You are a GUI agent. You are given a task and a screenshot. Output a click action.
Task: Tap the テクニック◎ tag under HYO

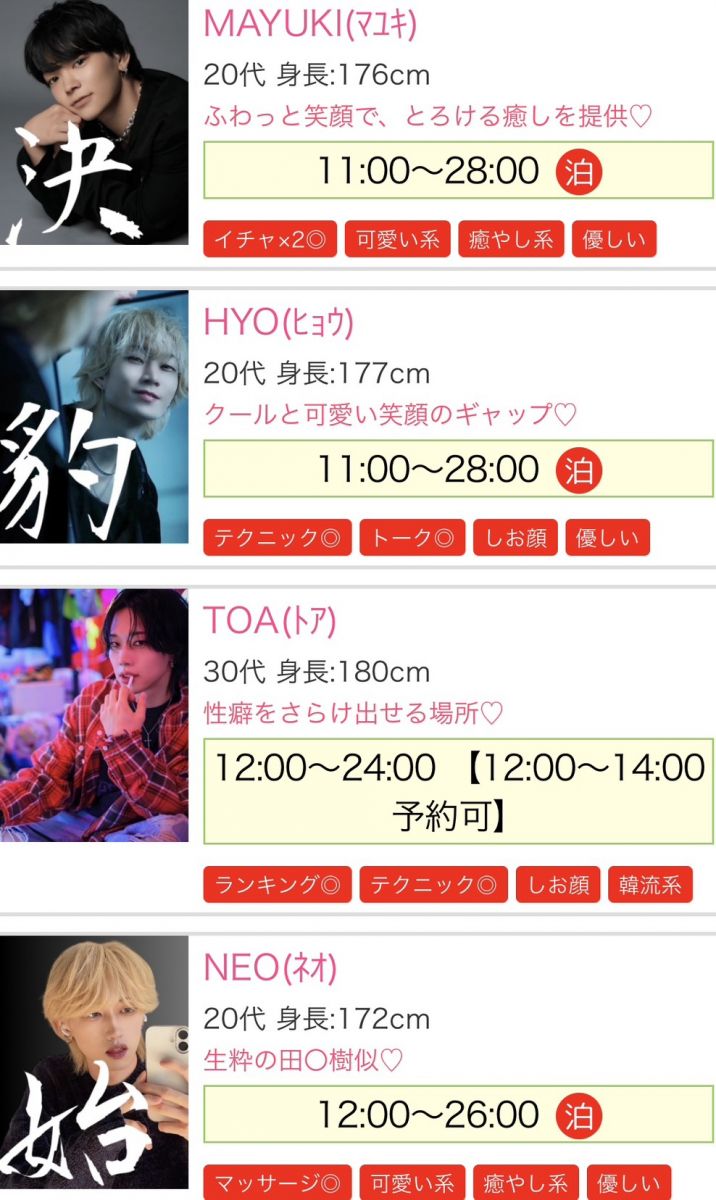pyautogui.click(x=277, y=537)
